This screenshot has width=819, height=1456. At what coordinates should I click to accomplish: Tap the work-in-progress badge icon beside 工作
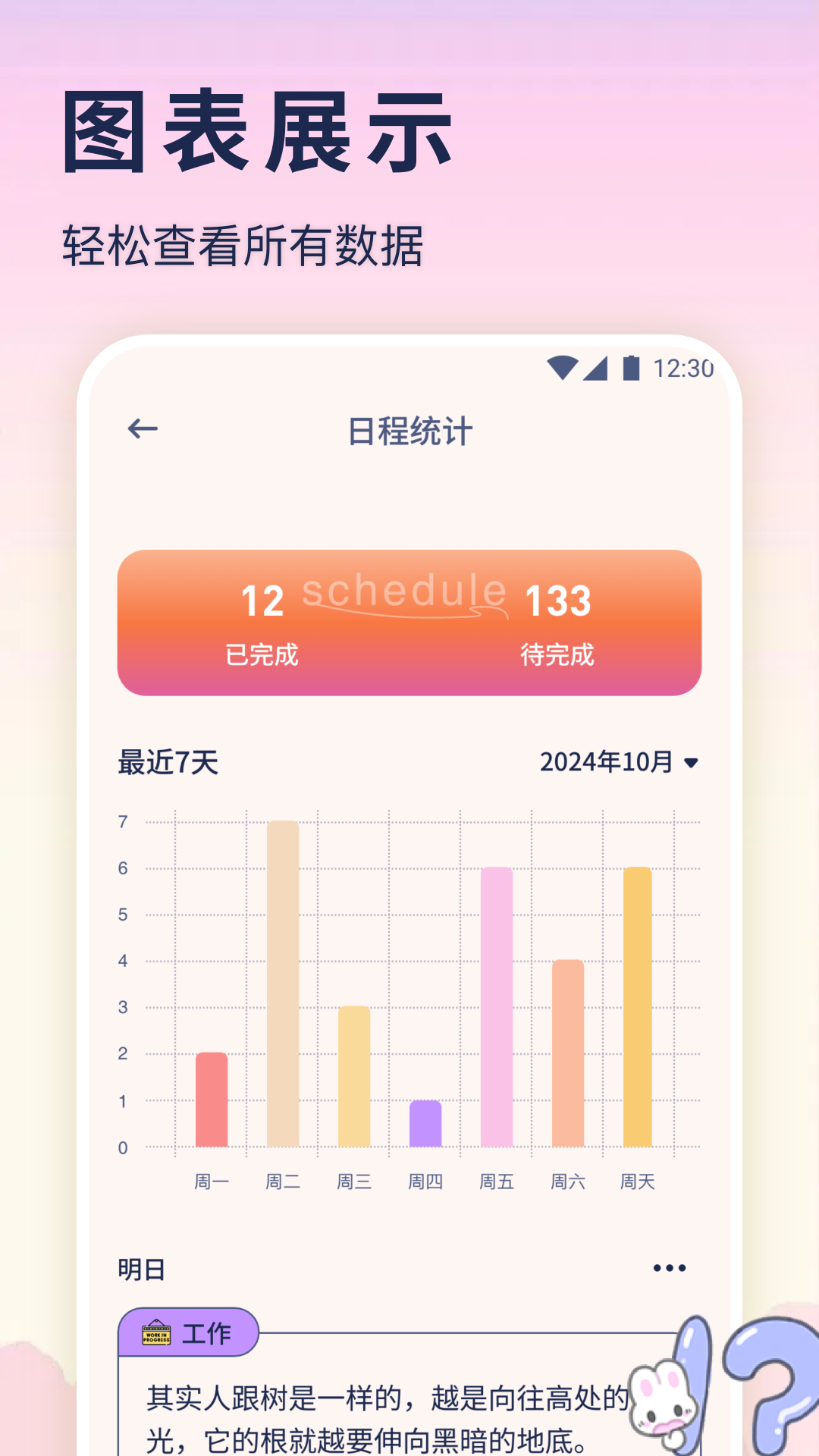(155, 1335)
